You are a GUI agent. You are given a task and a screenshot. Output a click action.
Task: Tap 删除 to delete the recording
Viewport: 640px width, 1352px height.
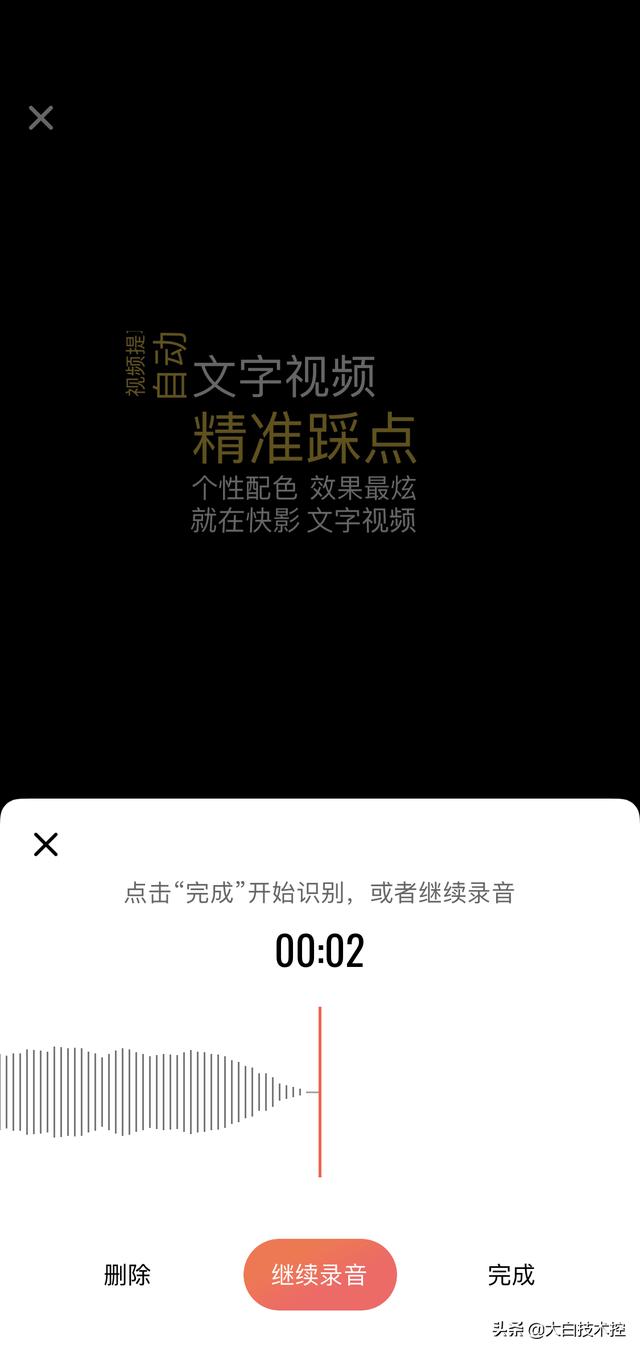click(127, 1274)
